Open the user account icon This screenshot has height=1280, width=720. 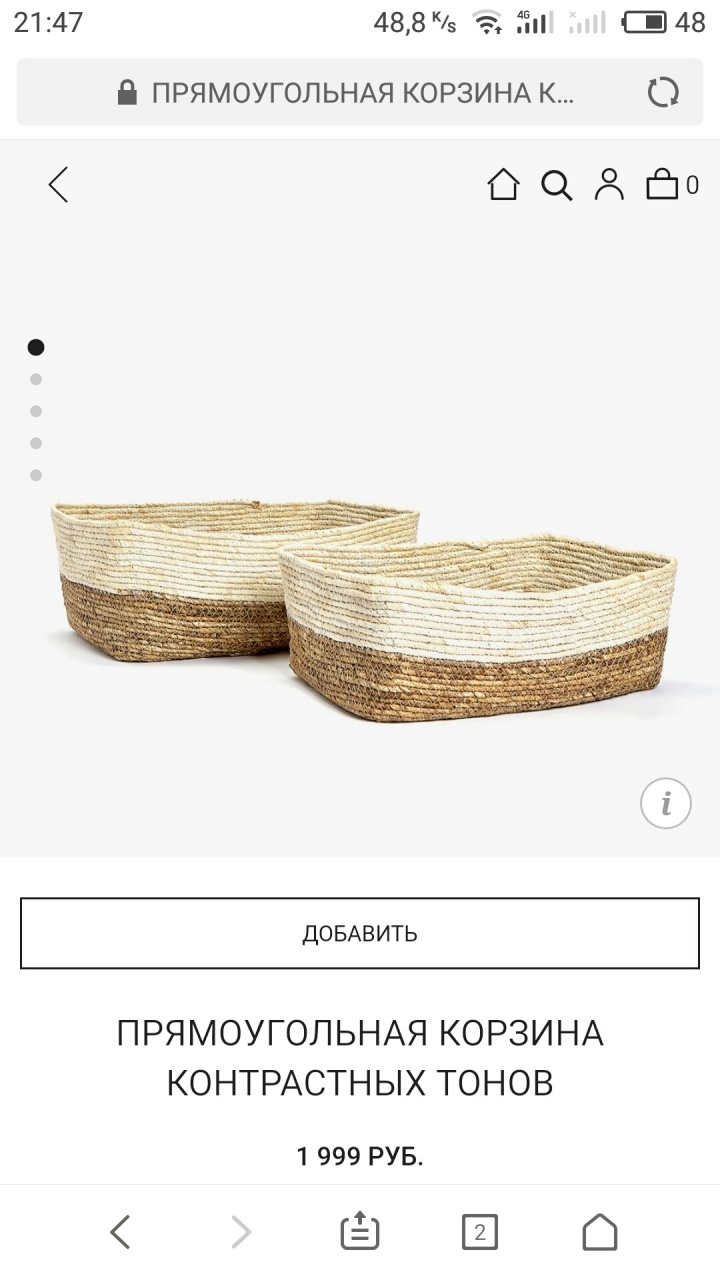(x=609, y=185)
